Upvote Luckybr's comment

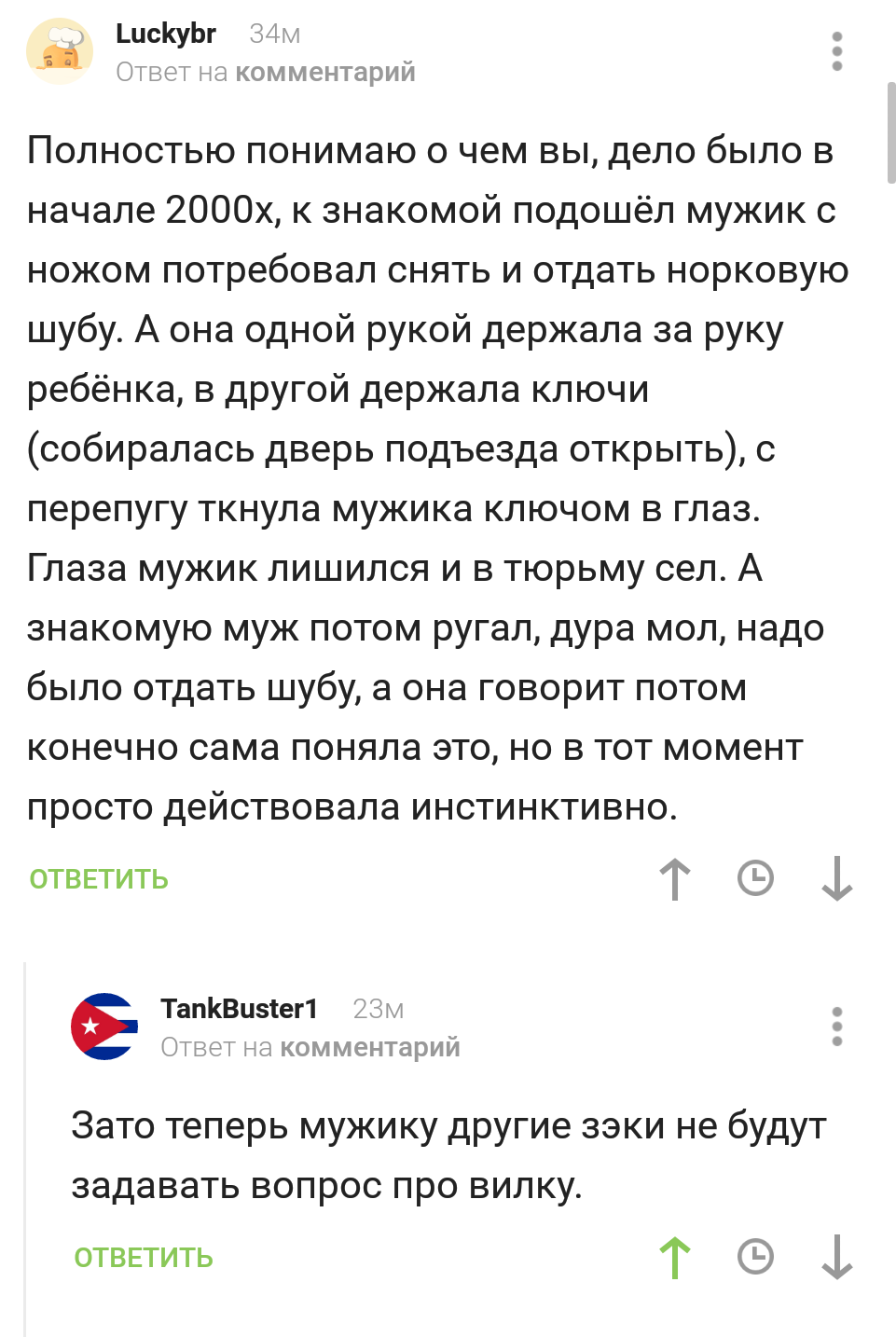(675, 878)
